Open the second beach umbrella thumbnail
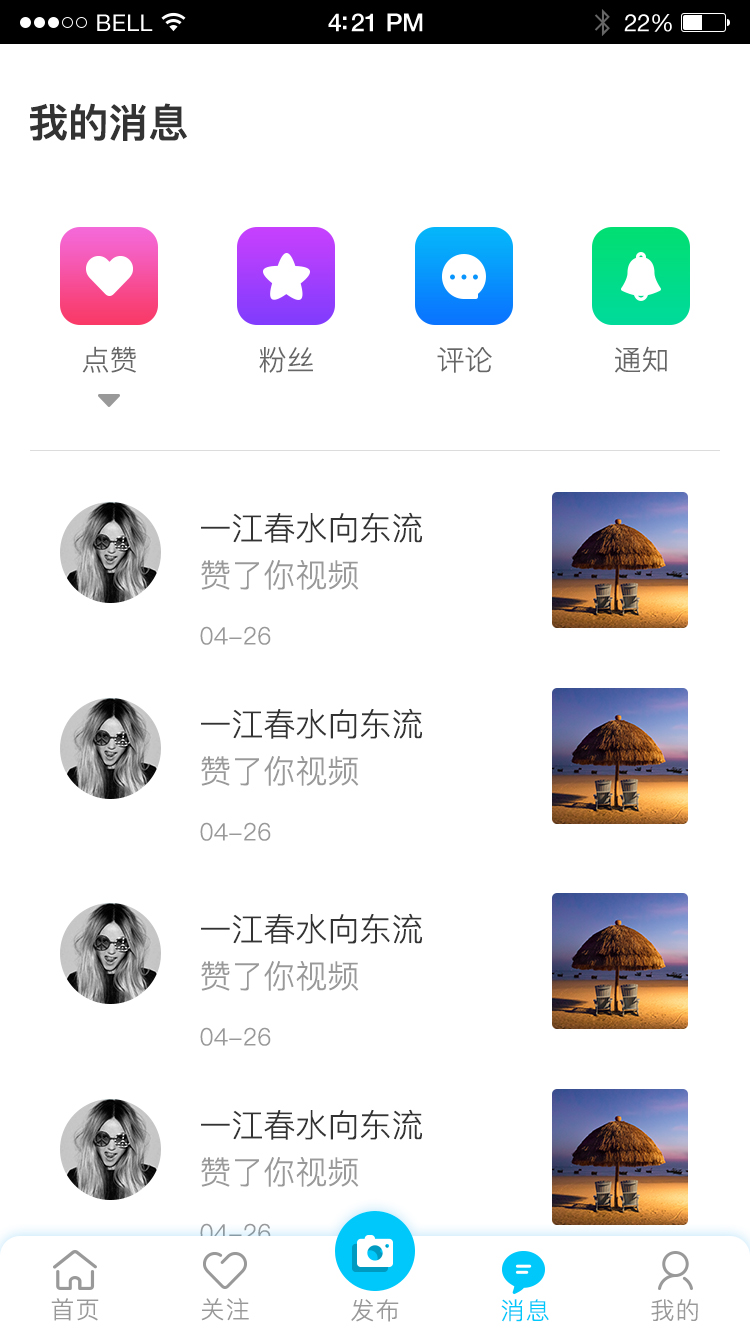750x1334 pixels. point(619,756)
